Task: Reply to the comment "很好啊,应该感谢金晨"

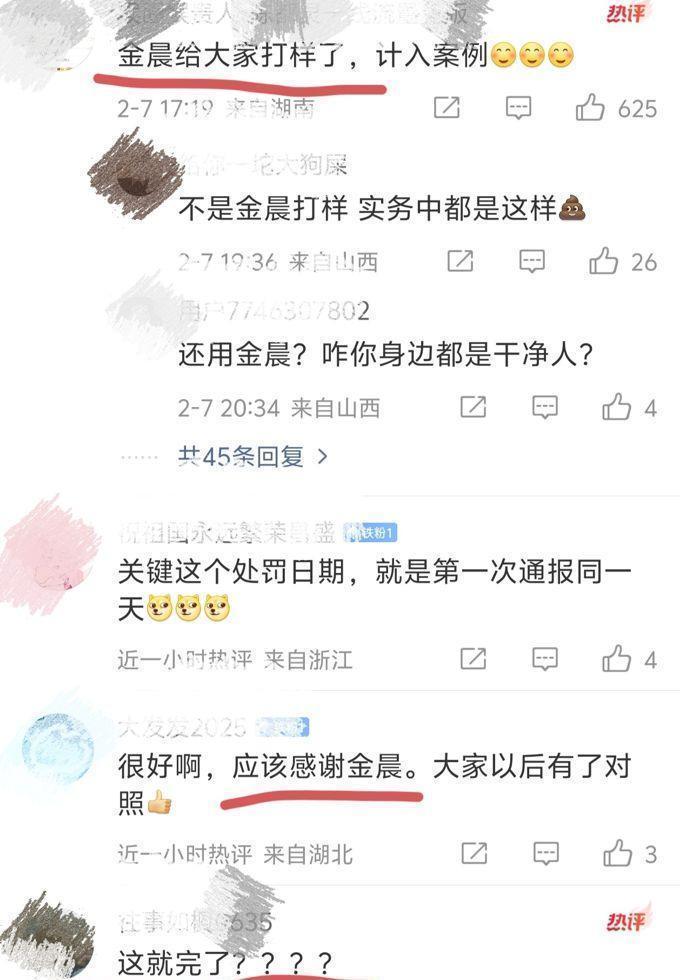Action: (x=545, y=854)
